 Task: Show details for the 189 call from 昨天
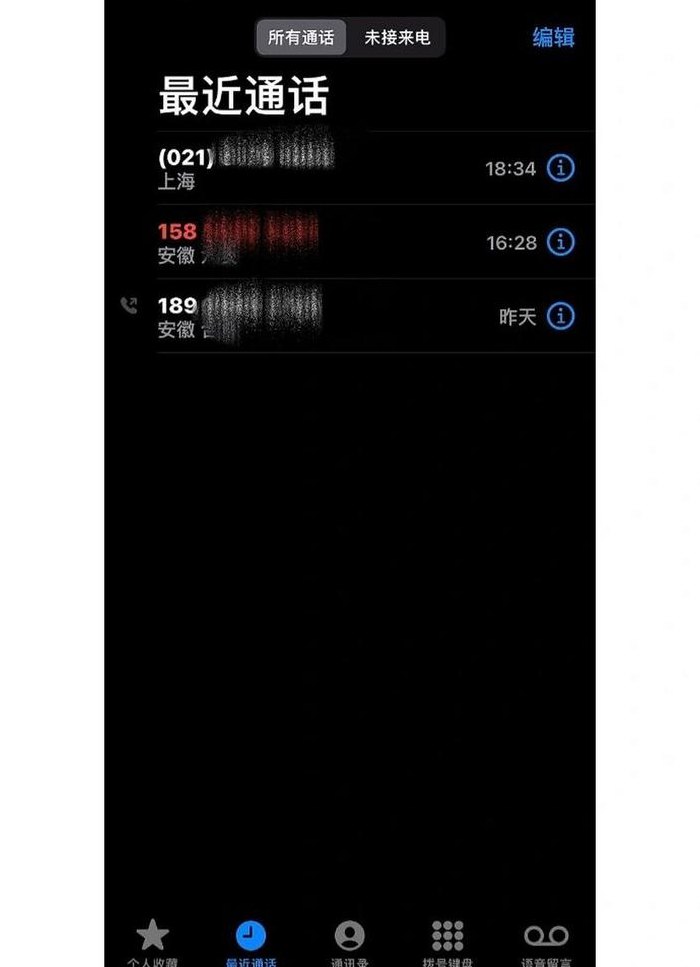tap(561, 316)
